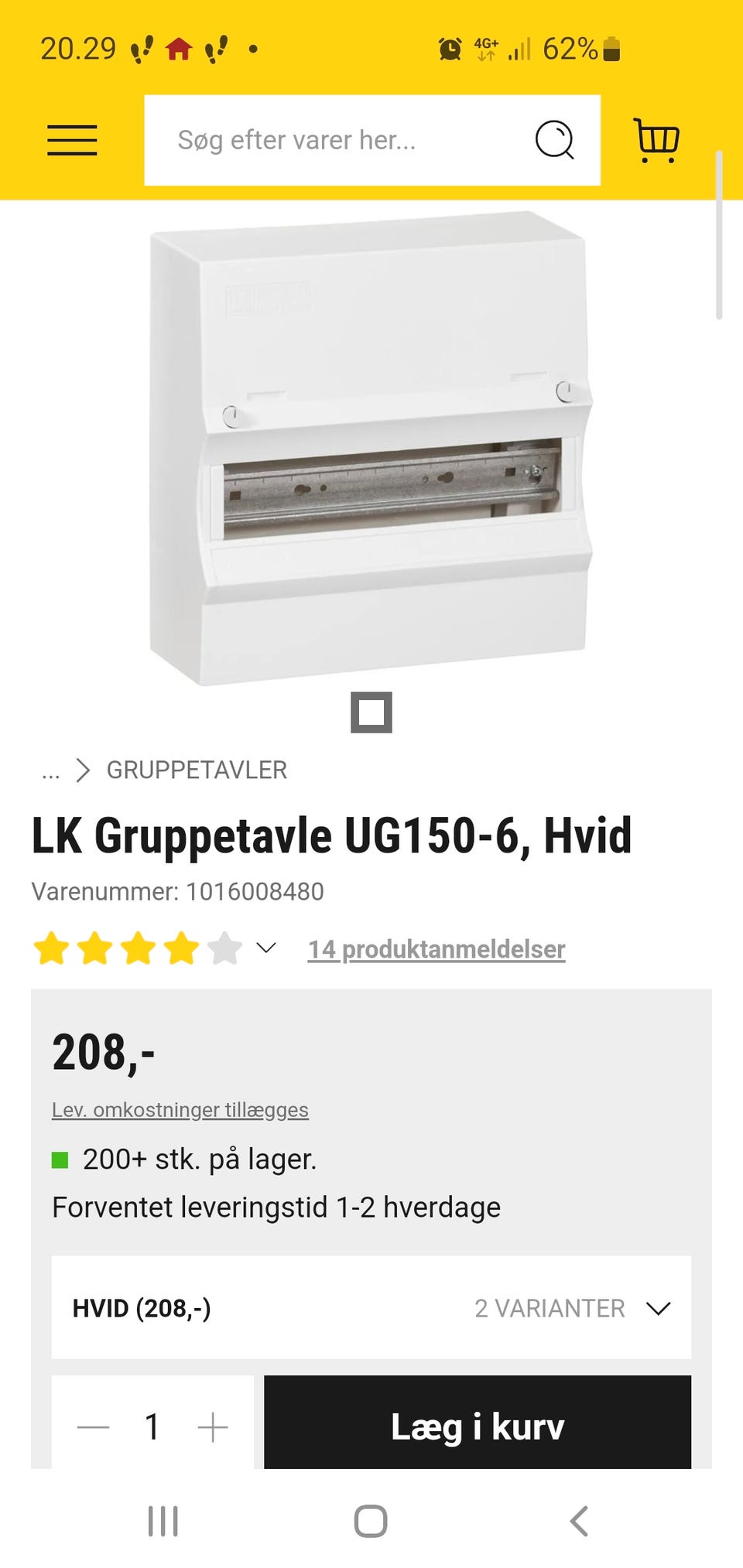Tap the Android home navigation button
The image size is (743, 1568).
coord(370,1521)
